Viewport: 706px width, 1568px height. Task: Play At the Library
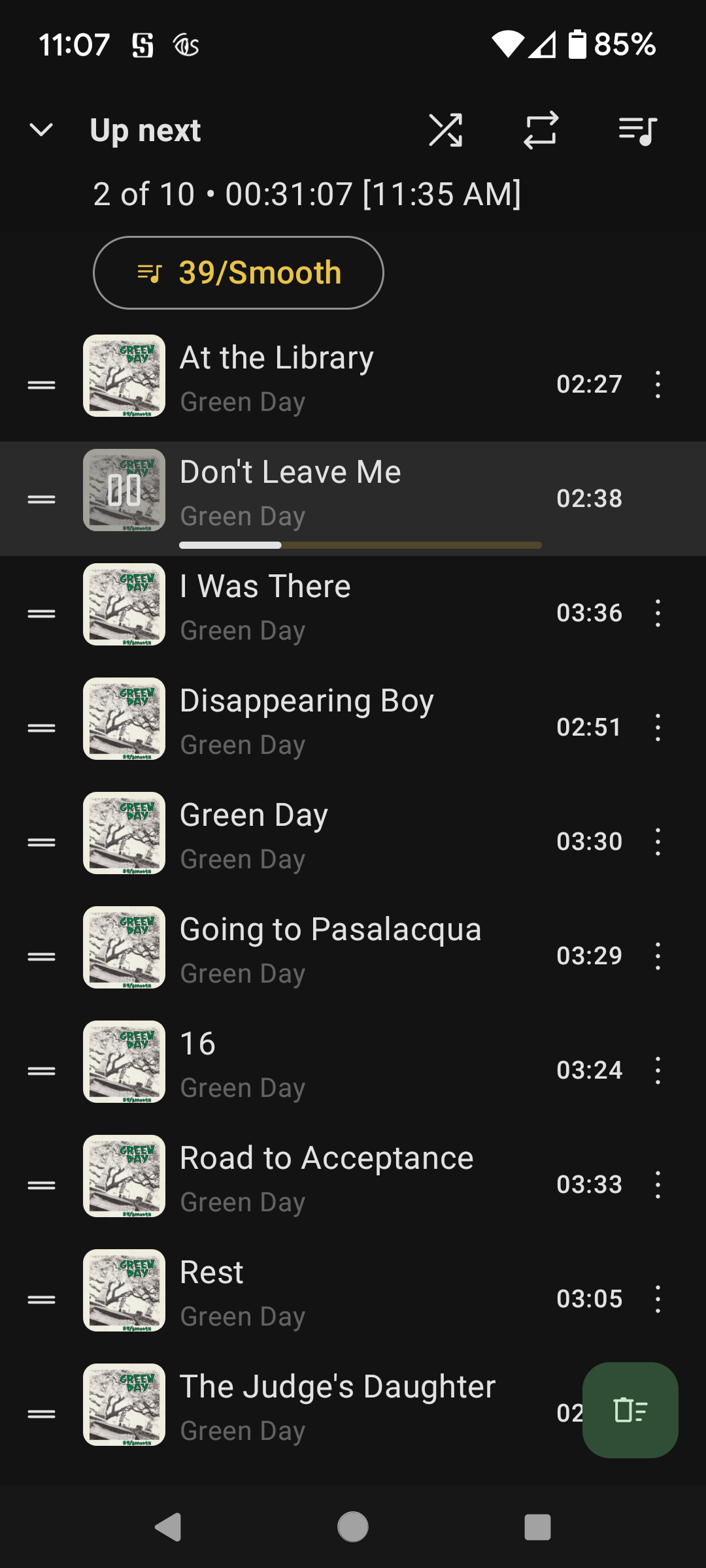pyautogui.click(x=353, y=384)
